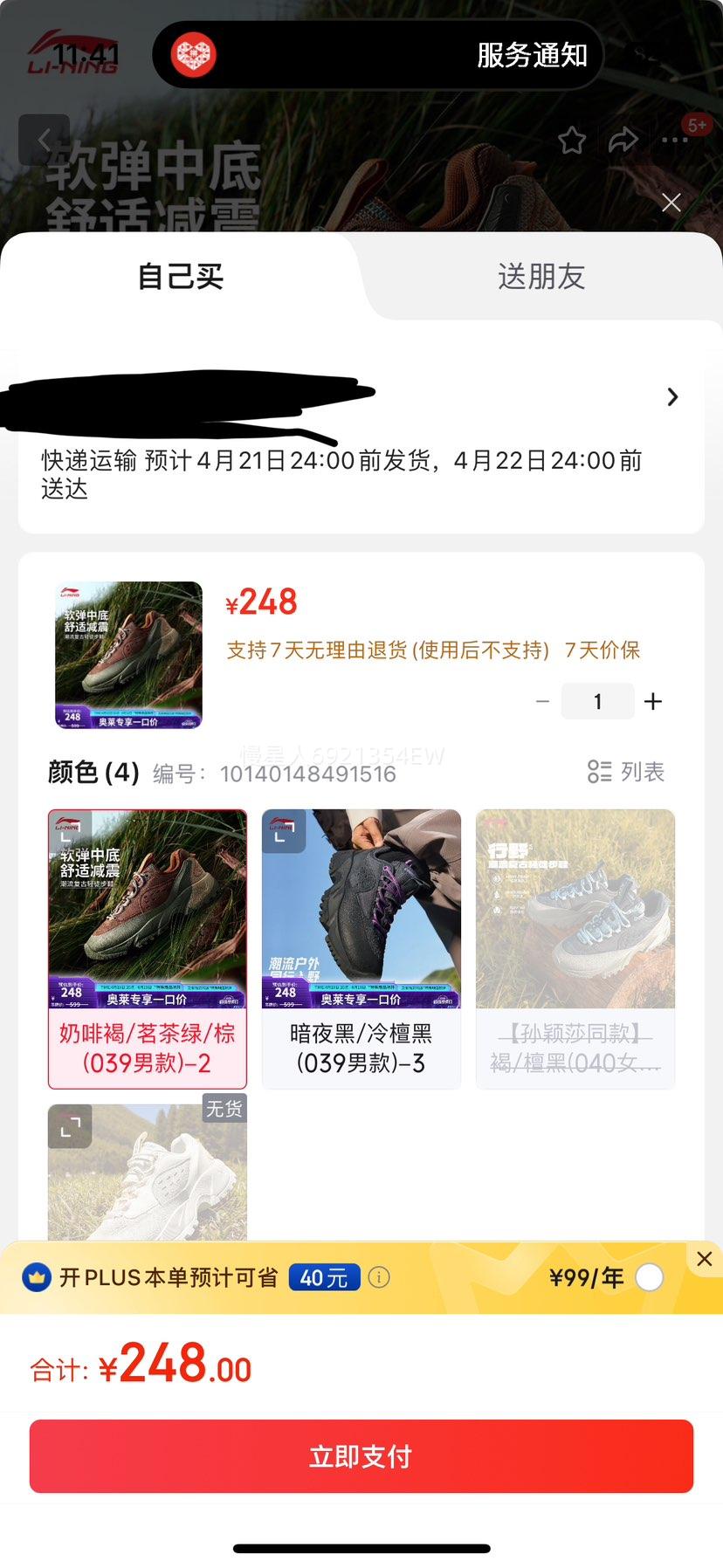Dismiss the PLUS membership banner
Screen dimensions: 723x1568
(x=704, y=1259)
